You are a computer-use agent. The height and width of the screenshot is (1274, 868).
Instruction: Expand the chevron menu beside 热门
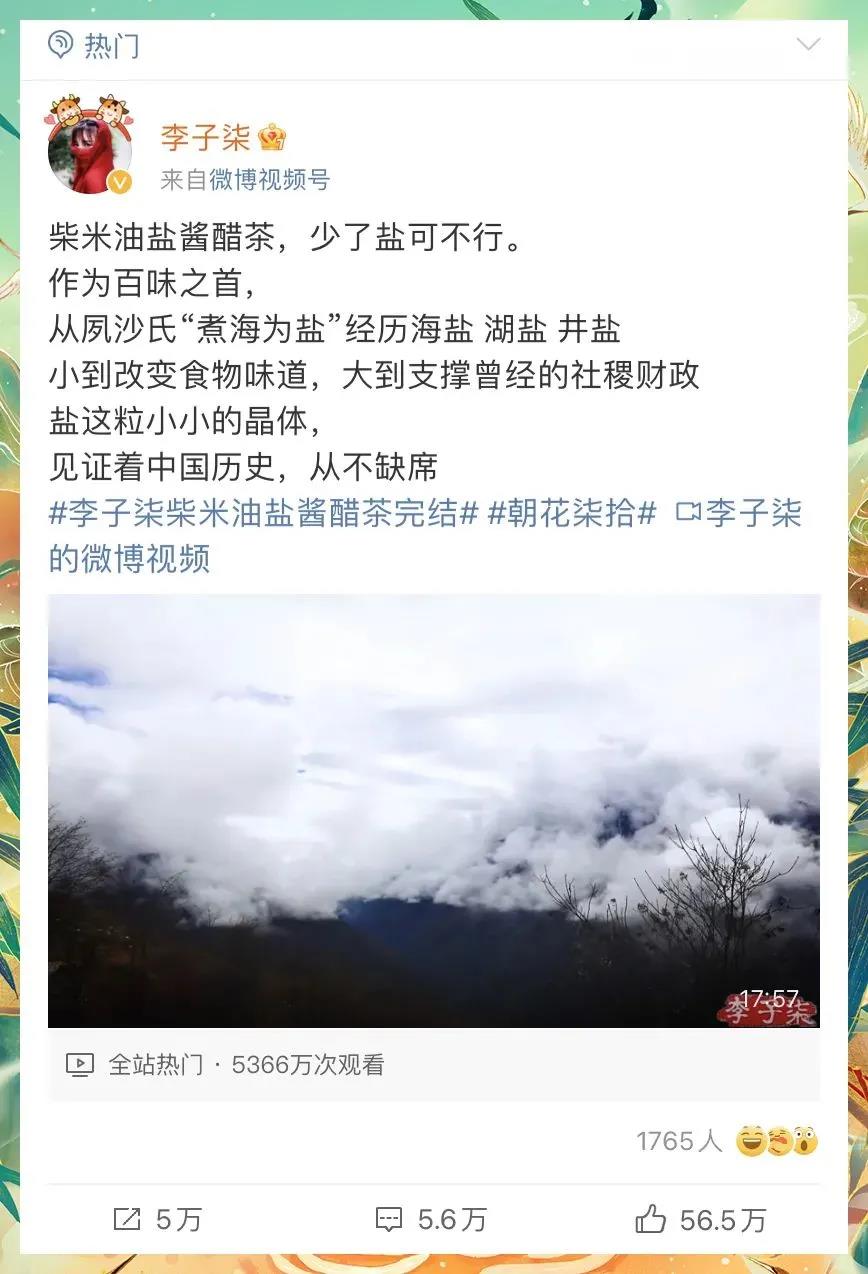pyautogui.click(x=807, y=45)
